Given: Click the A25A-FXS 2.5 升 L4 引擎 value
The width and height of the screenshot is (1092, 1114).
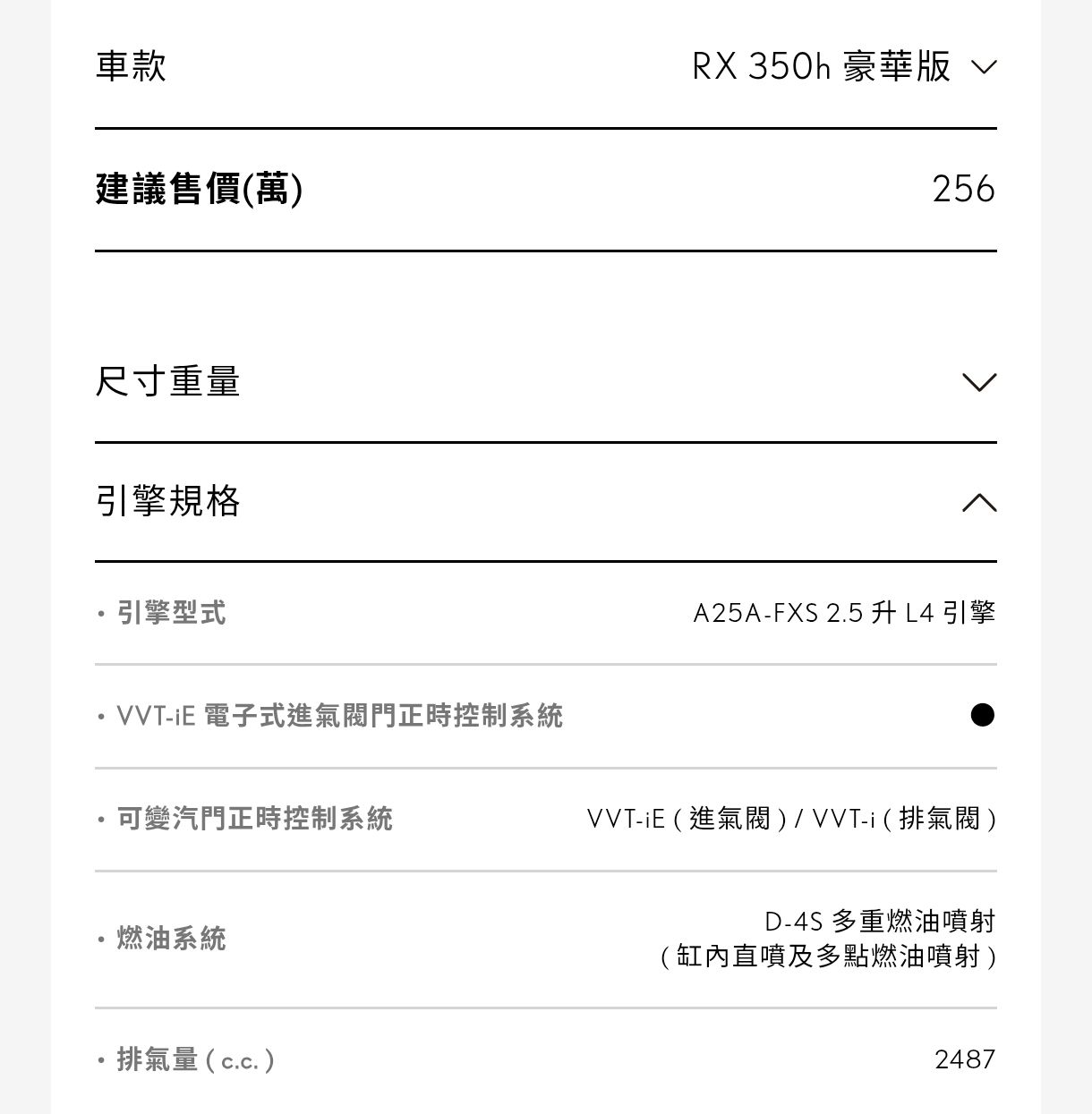Looking at the screenshot, I should (x=846, y=613).
